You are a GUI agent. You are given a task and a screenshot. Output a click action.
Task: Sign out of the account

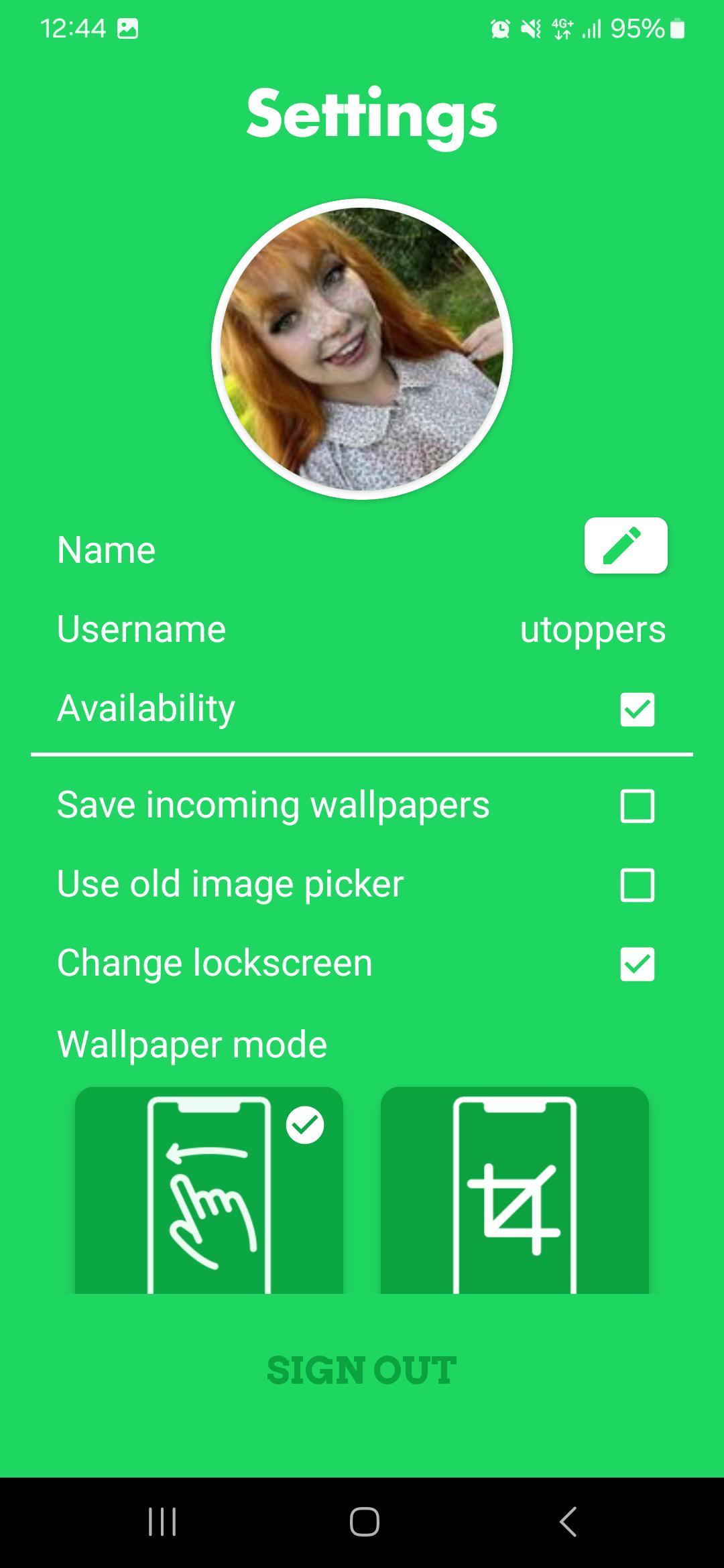point(362,1370)
